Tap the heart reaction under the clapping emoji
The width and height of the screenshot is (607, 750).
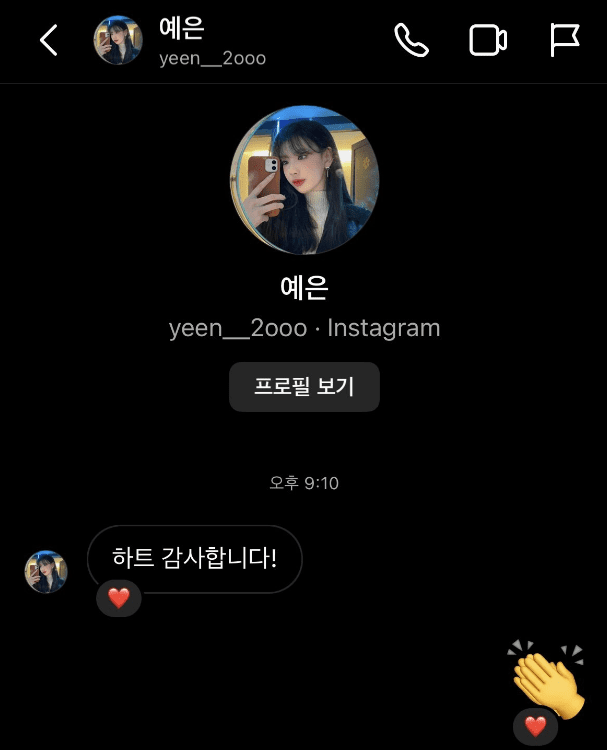pyautogui.click(x=535, y=727)
